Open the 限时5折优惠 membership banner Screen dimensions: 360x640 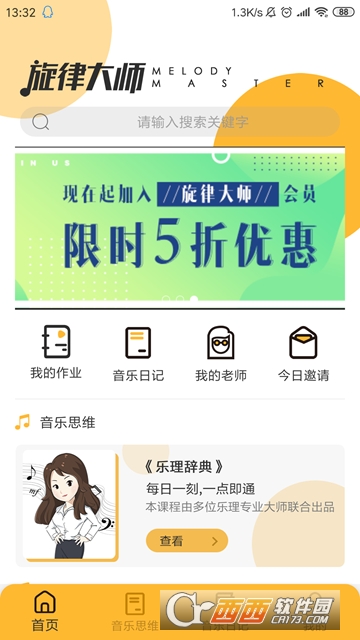pyautogui.click(x=180, y=227)
